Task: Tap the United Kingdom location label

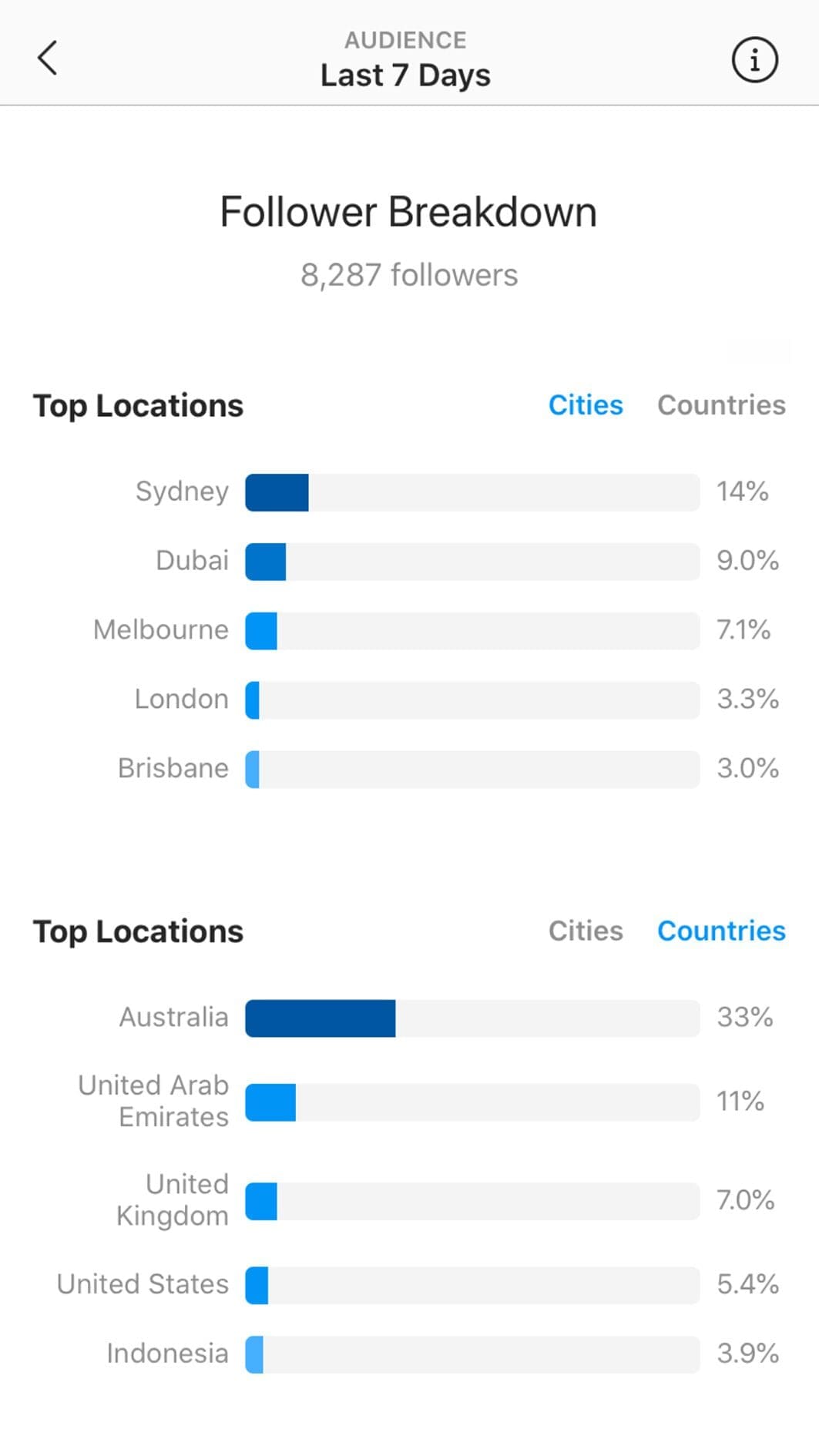Action: point(171,1200)
